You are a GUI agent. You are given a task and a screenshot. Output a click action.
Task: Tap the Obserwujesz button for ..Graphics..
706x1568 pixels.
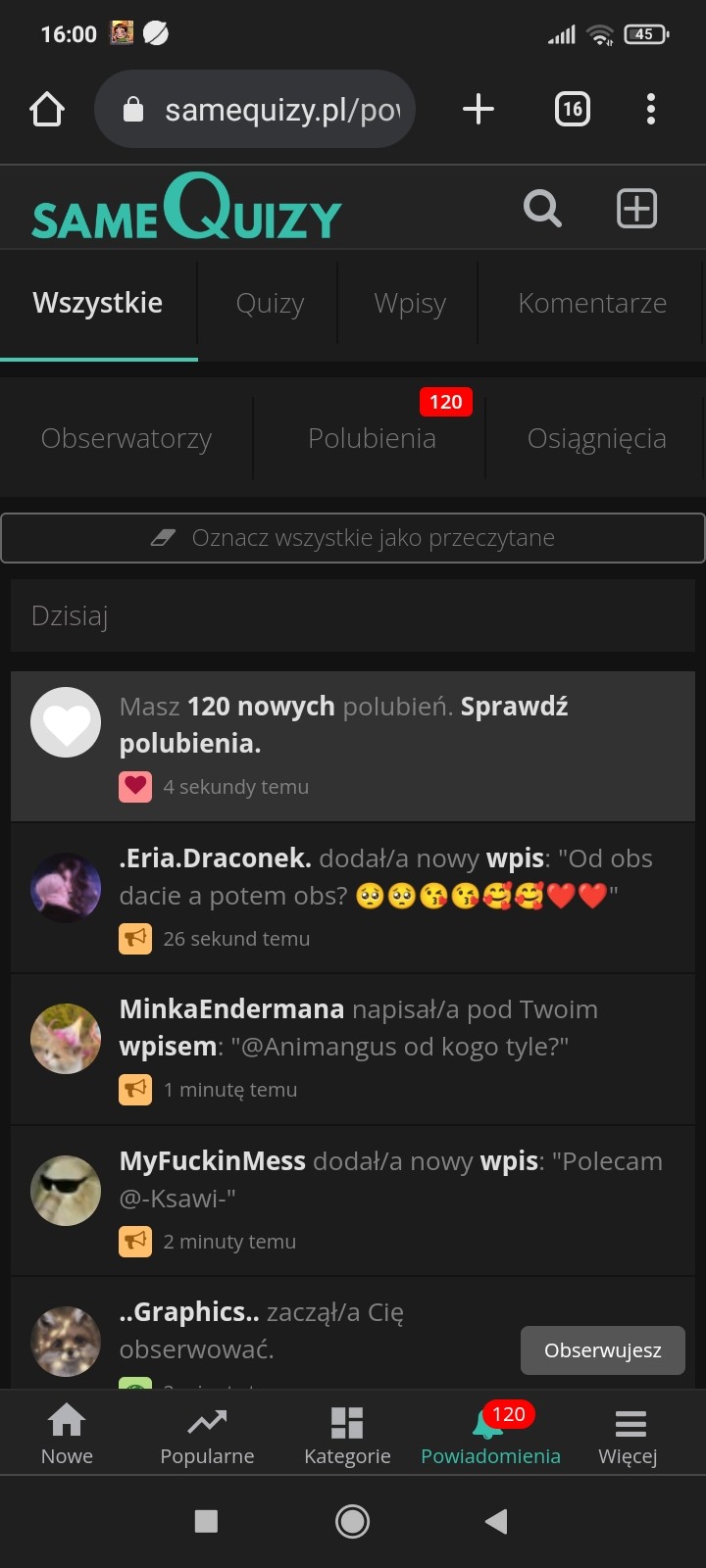(x=602, y=1350)
